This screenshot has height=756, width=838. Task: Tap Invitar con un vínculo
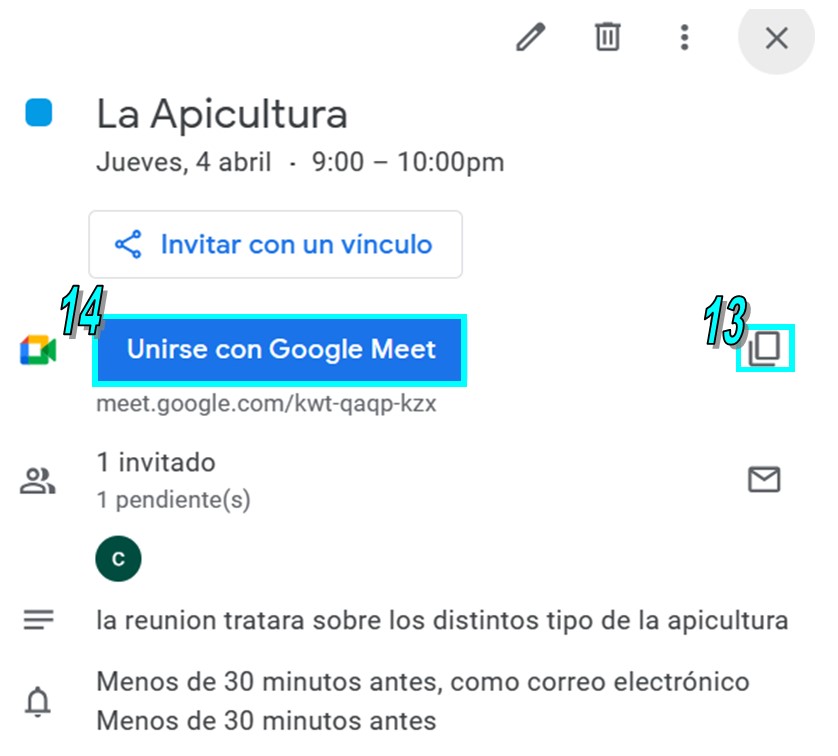point(276,244)
